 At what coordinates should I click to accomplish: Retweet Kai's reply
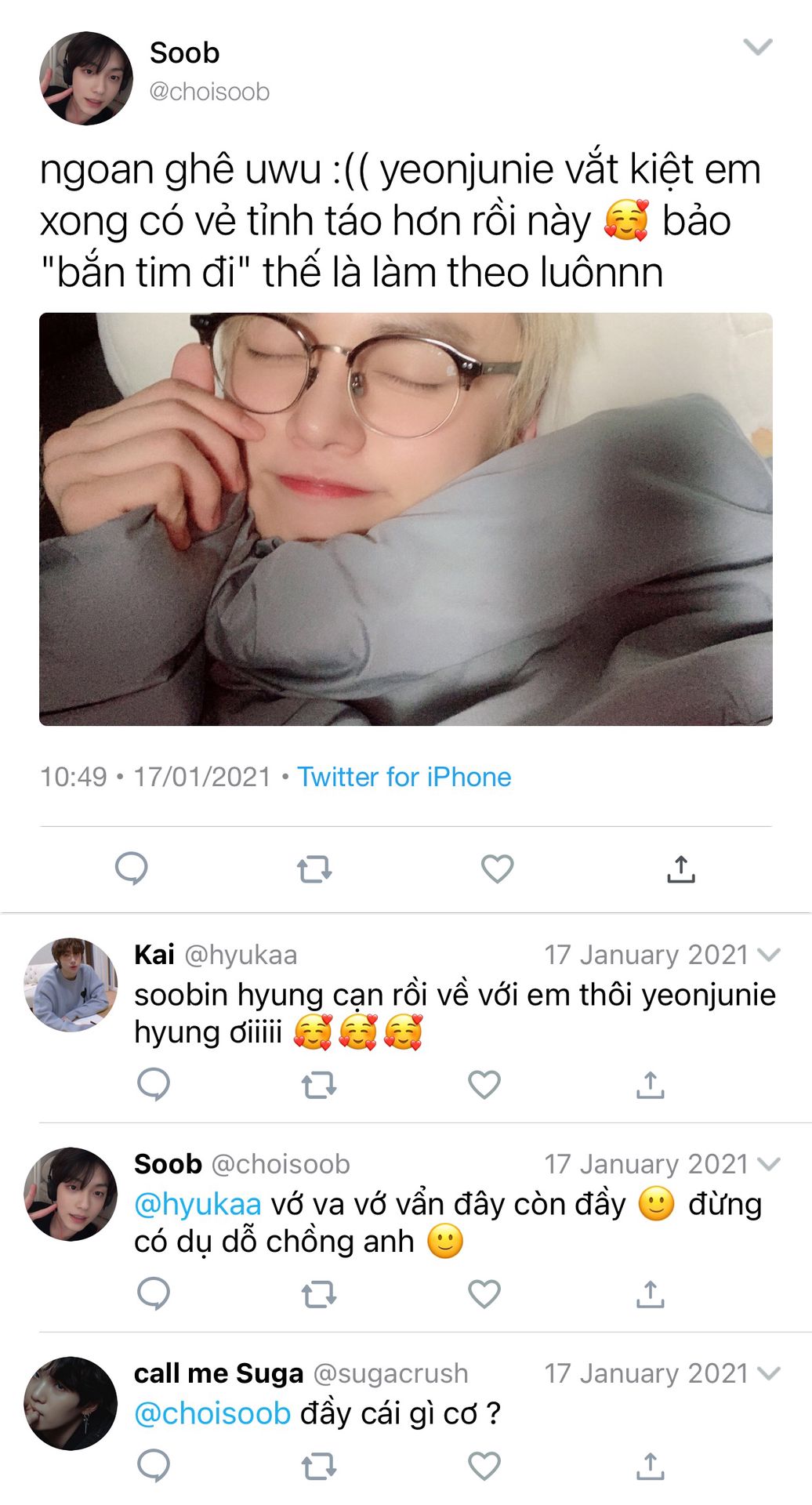coord(319,1085)
